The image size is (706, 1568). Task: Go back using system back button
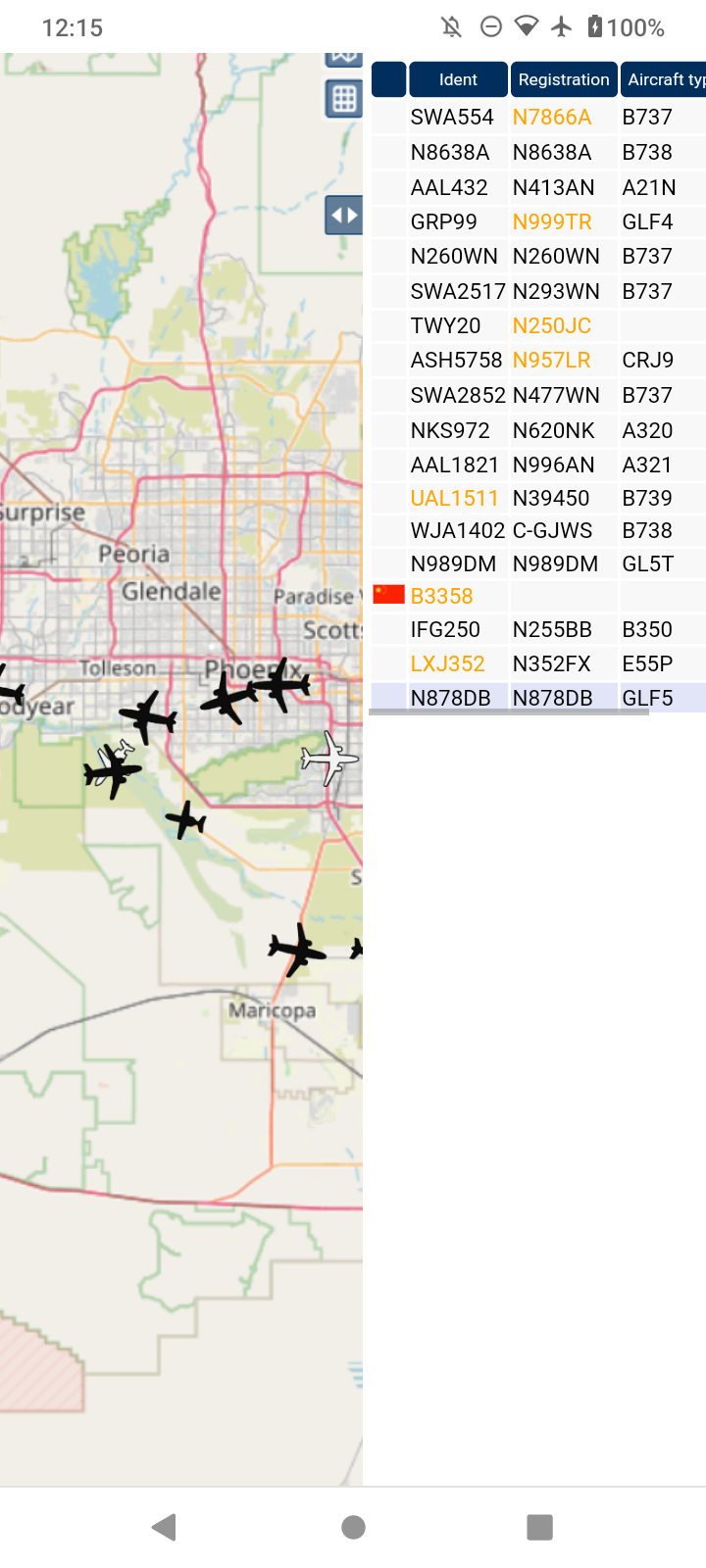(x=165, y=1527)
